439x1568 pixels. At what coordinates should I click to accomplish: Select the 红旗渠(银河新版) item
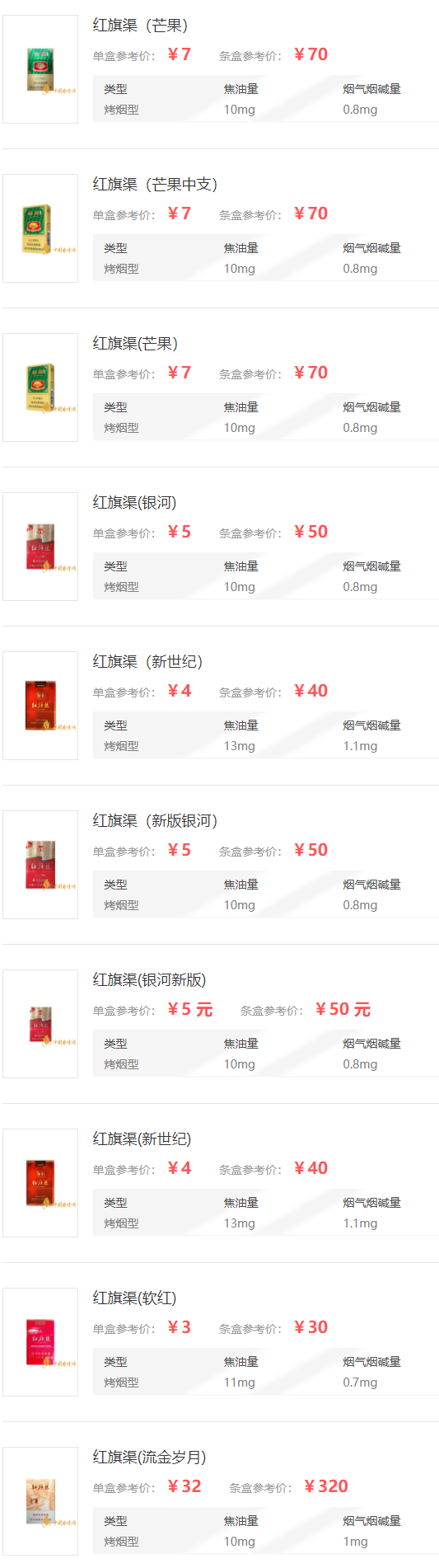pos(149,979)
